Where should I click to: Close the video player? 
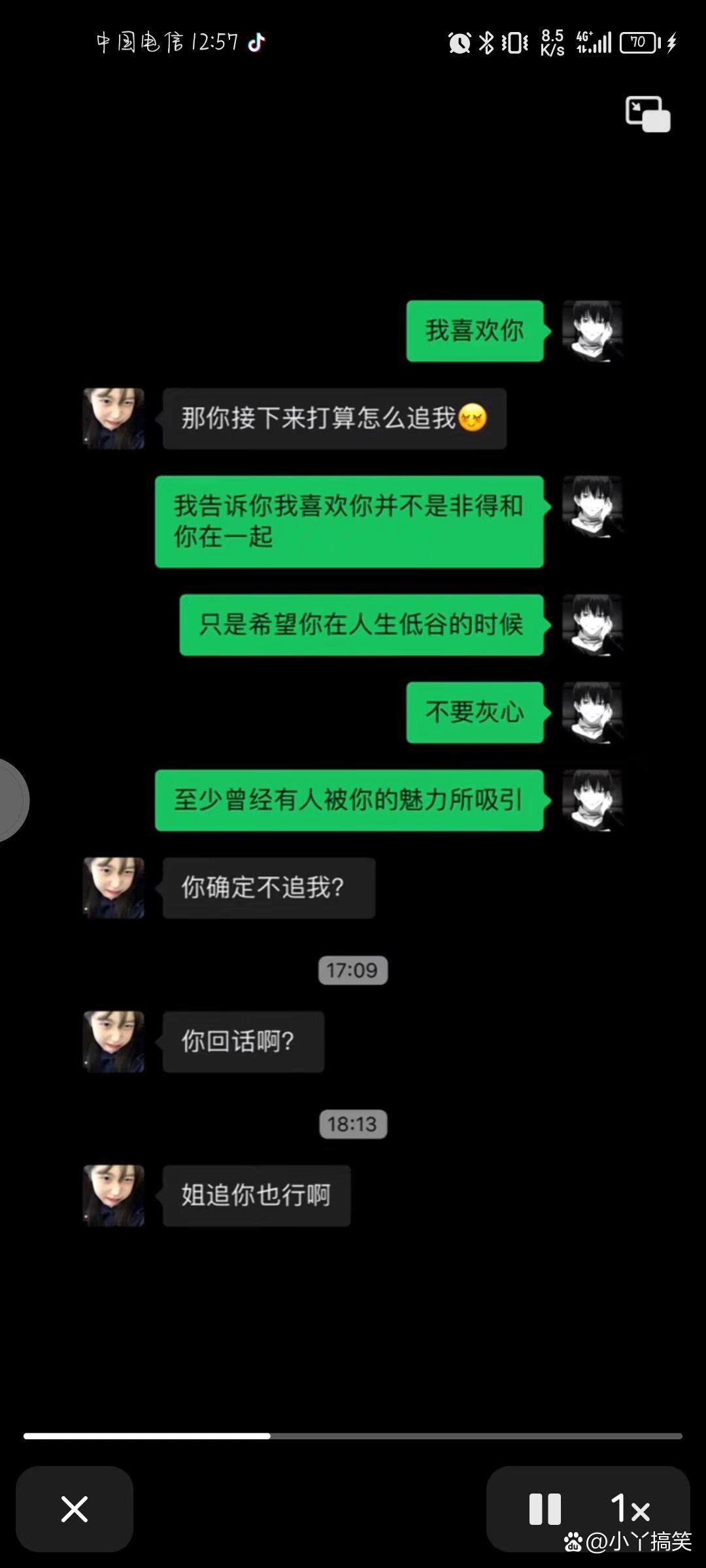click(74, 1509)
